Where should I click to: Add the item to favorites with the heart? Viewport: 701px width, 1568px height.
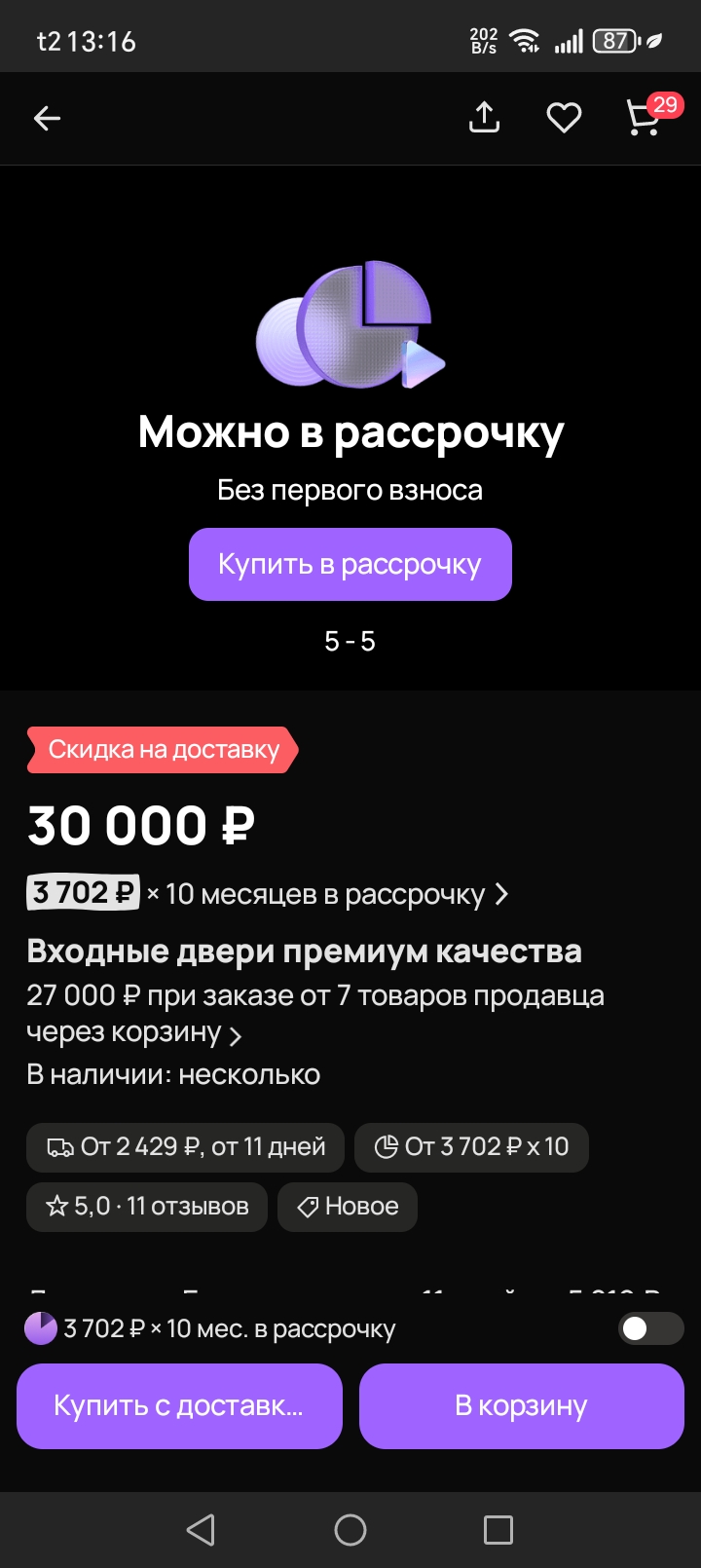click(564, 118)
